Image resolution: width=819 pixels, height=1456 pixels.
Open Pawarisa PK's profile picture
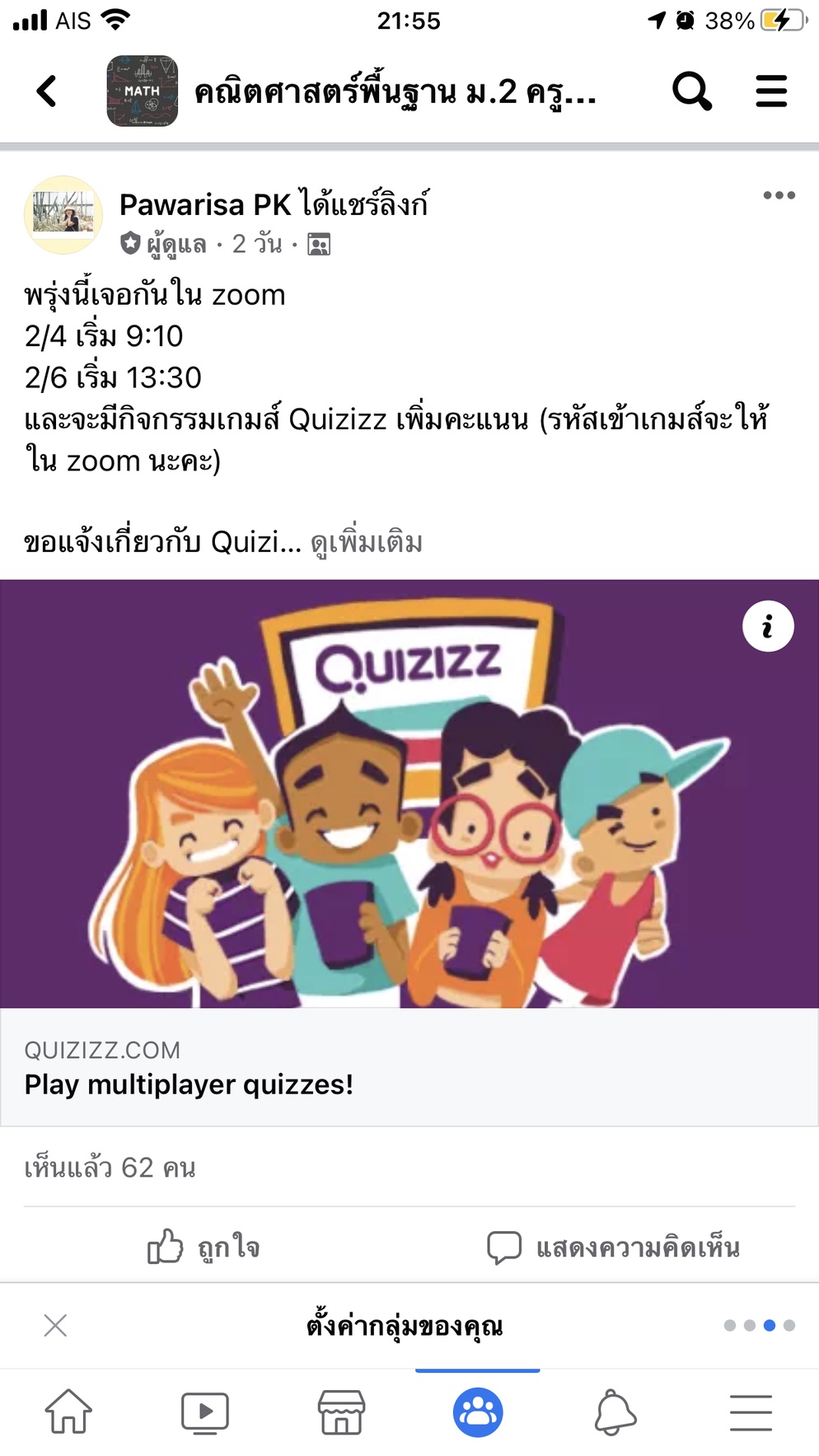click(63, 215)
